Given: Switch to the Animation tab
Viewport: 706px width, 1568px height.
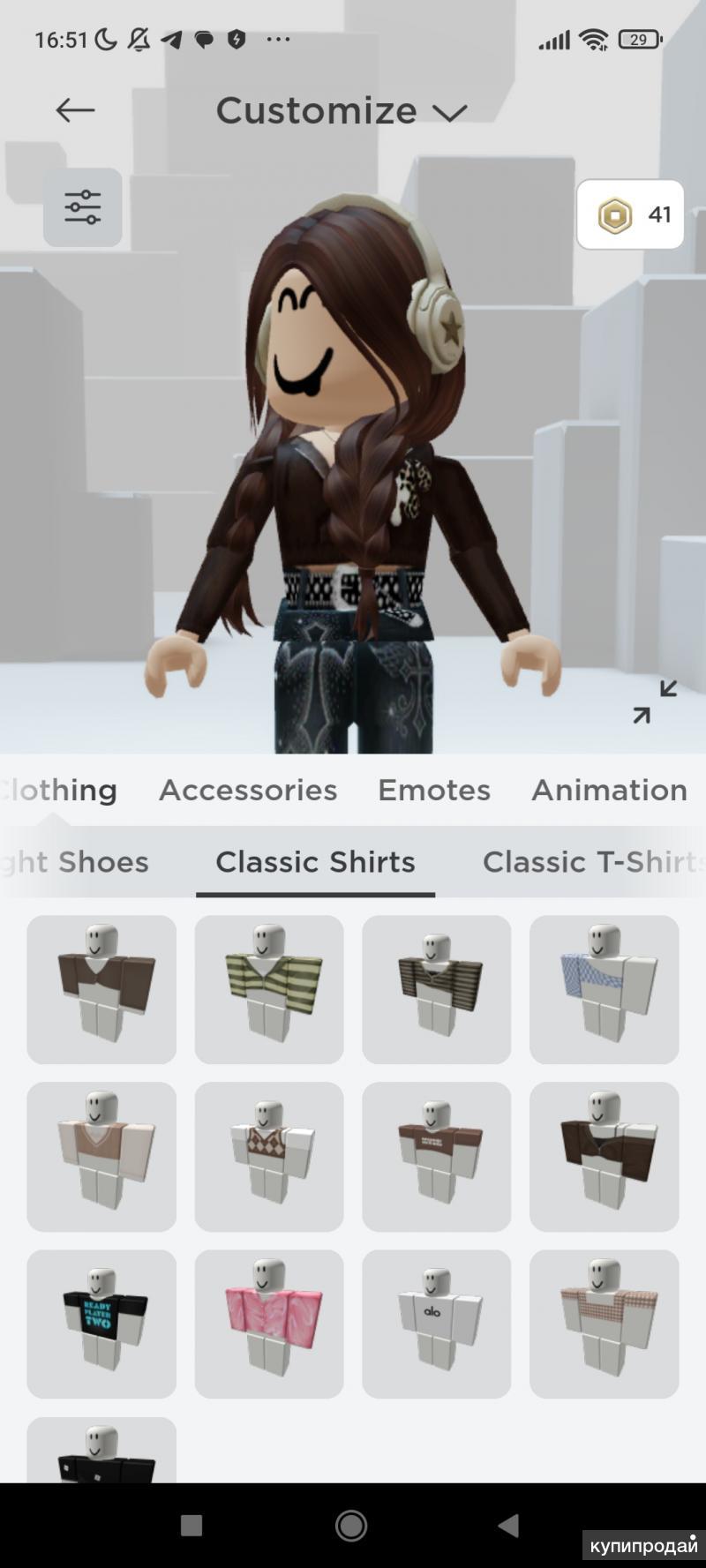Looking at the screenshot, I should click(x=609, y=790).
